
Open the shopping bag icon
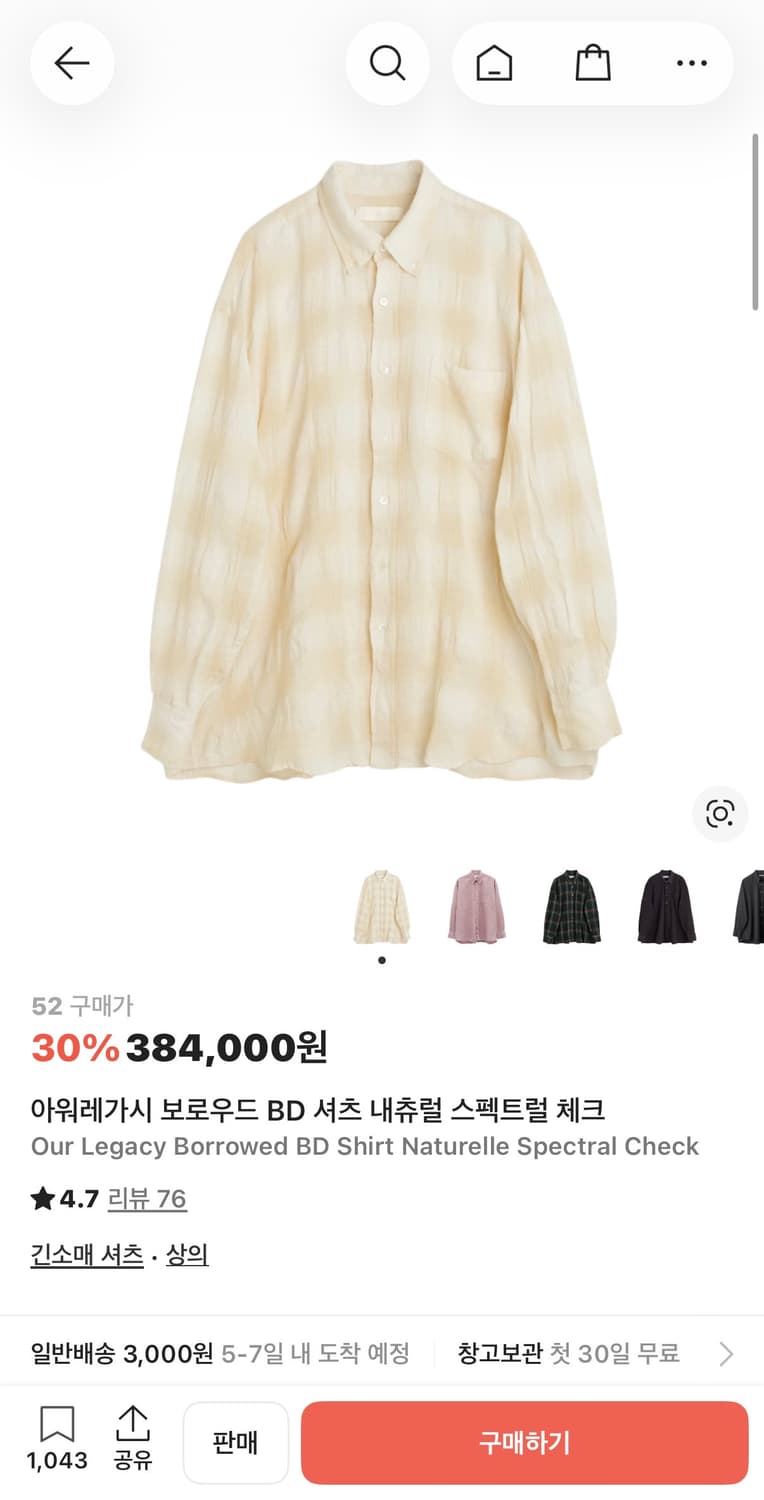tap(593, 62)
